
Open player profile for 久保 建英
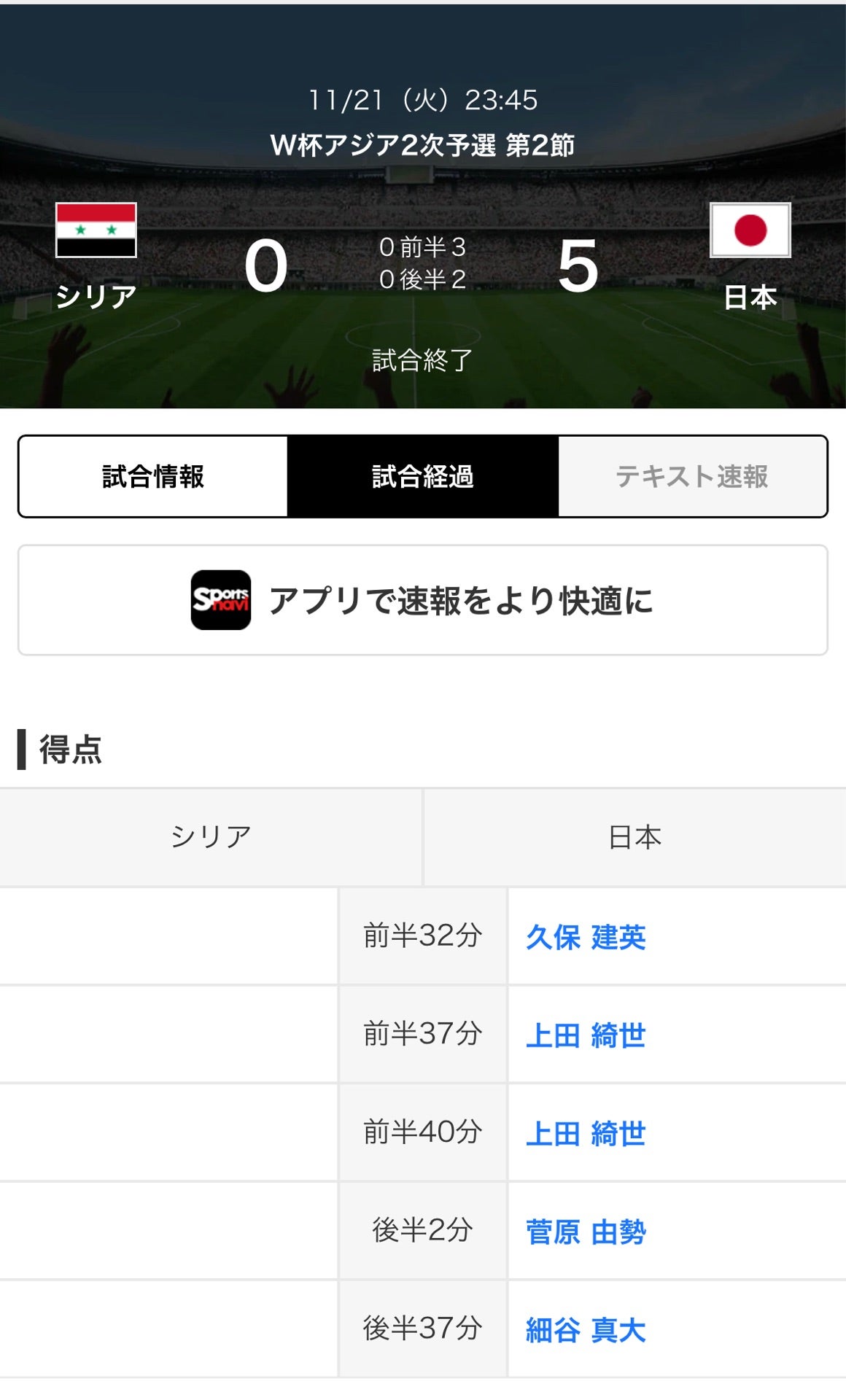click(x=586, y=937)
